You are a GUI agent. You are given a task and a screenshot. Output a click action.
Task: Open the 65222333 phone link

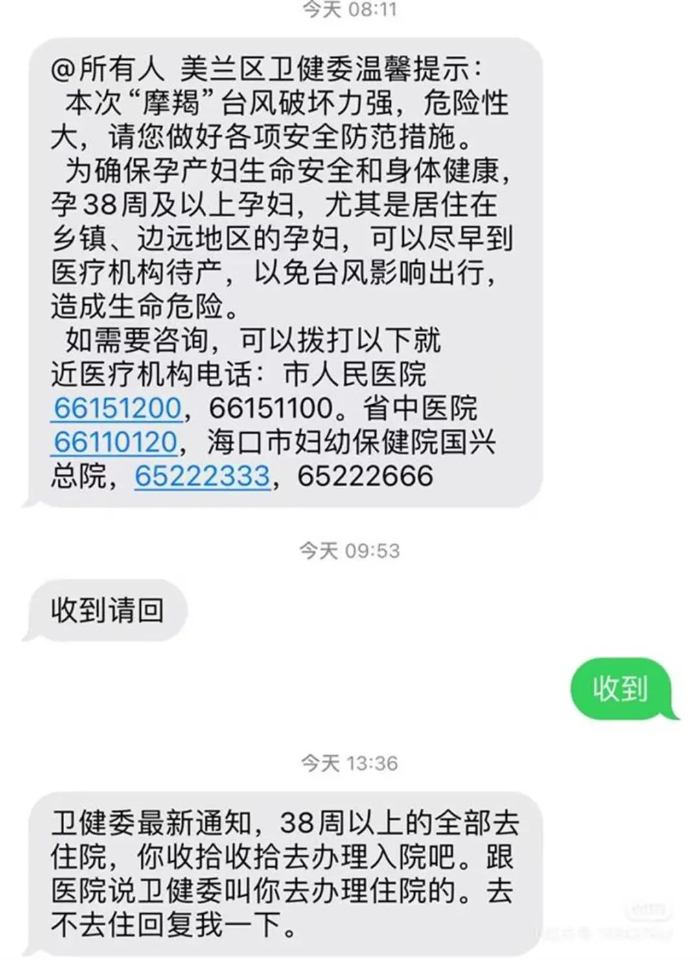point(202,475)
